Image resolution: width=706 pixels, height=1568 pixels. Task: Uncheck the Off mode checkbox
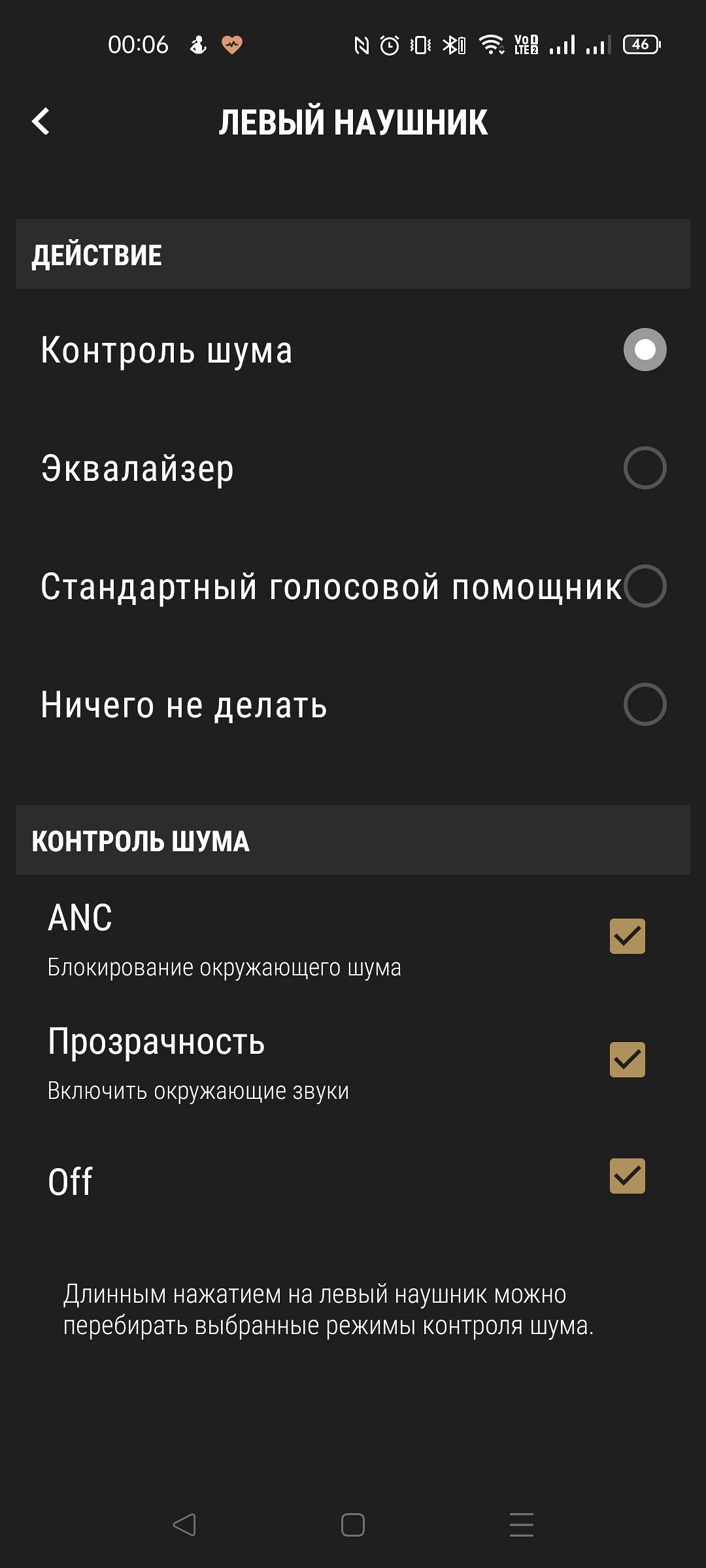pos(627,1176)
